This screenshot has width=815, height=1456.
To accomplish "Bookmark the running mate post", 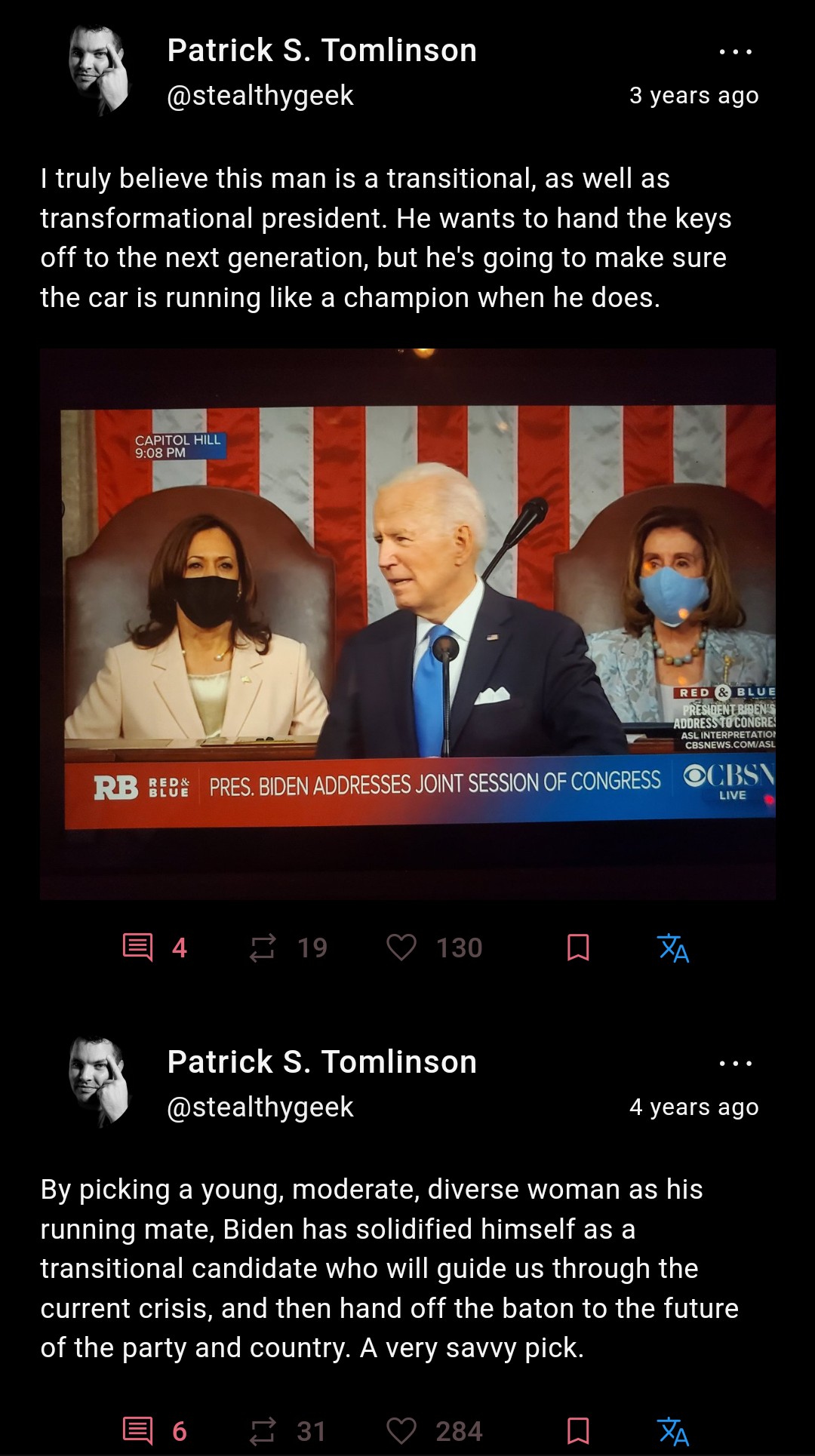I will tap(578, 1431).
